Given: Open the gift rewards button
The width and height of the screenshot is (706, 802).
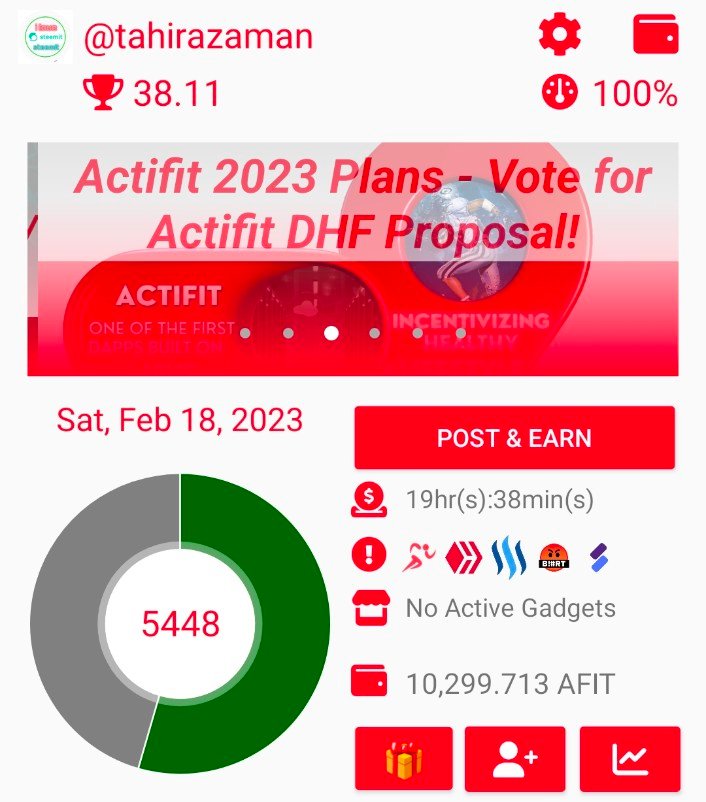Looking at the screenshot, I should tap(404, 760).
